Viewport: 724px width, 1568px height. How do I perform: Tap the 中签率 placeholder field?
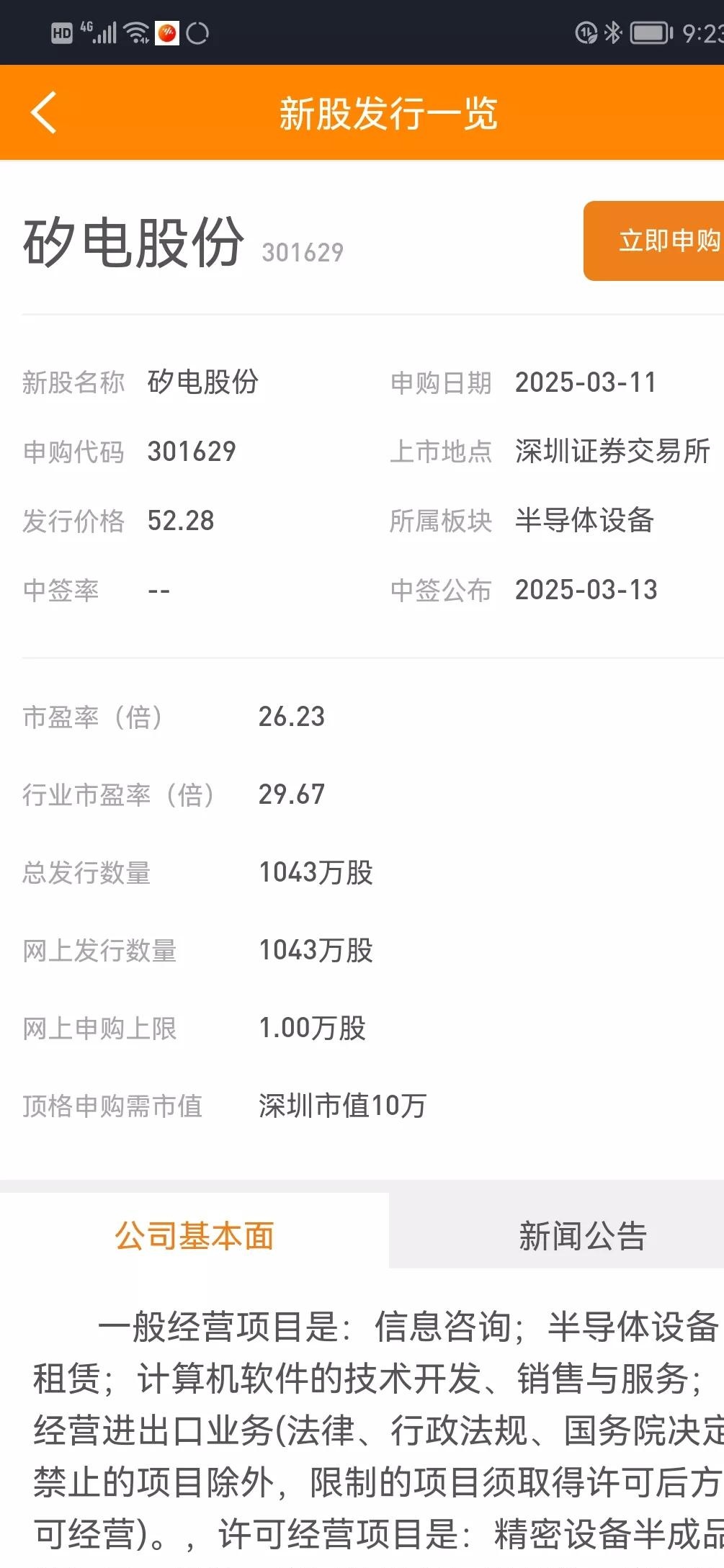click(158, 589)
